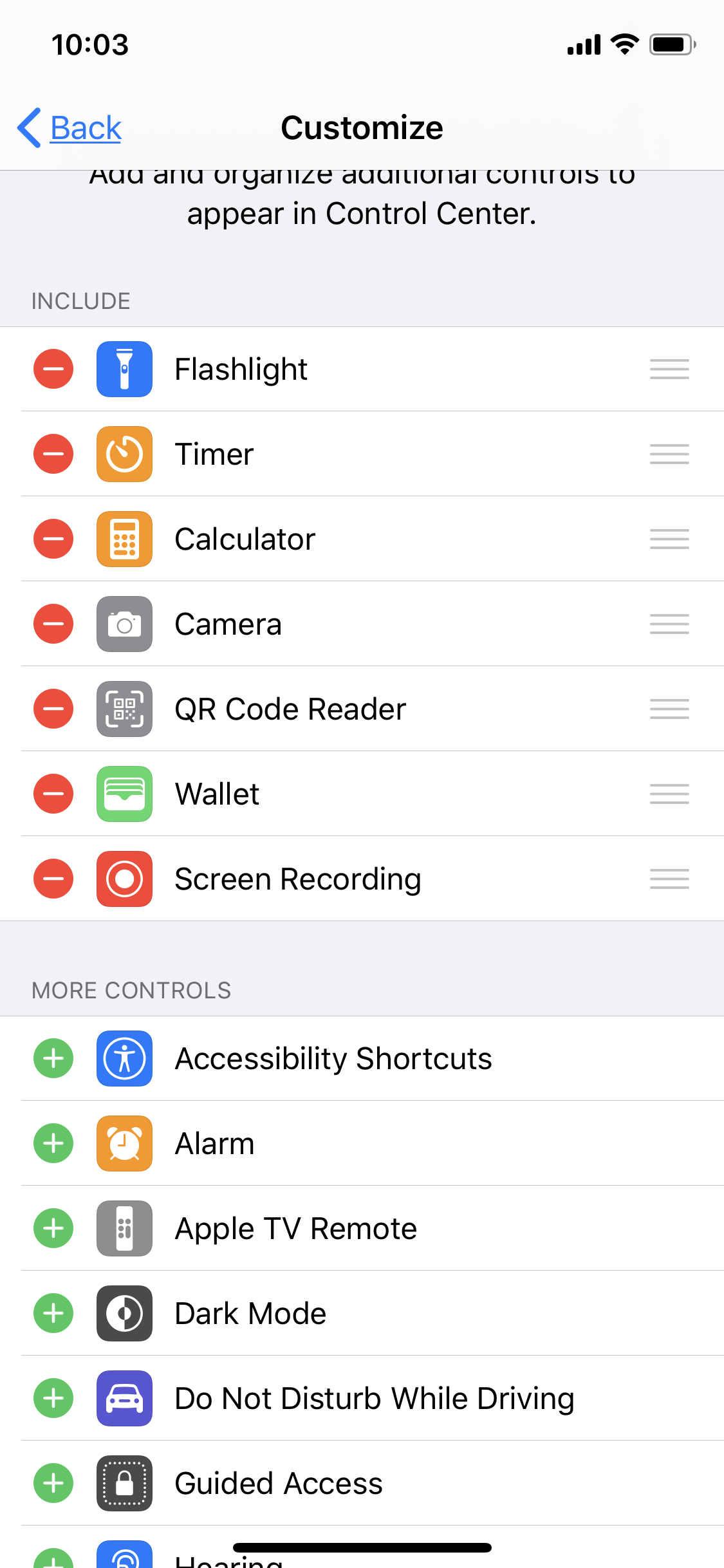
Task: Remove Flashlight from included controls
Action: click(53, 369)
